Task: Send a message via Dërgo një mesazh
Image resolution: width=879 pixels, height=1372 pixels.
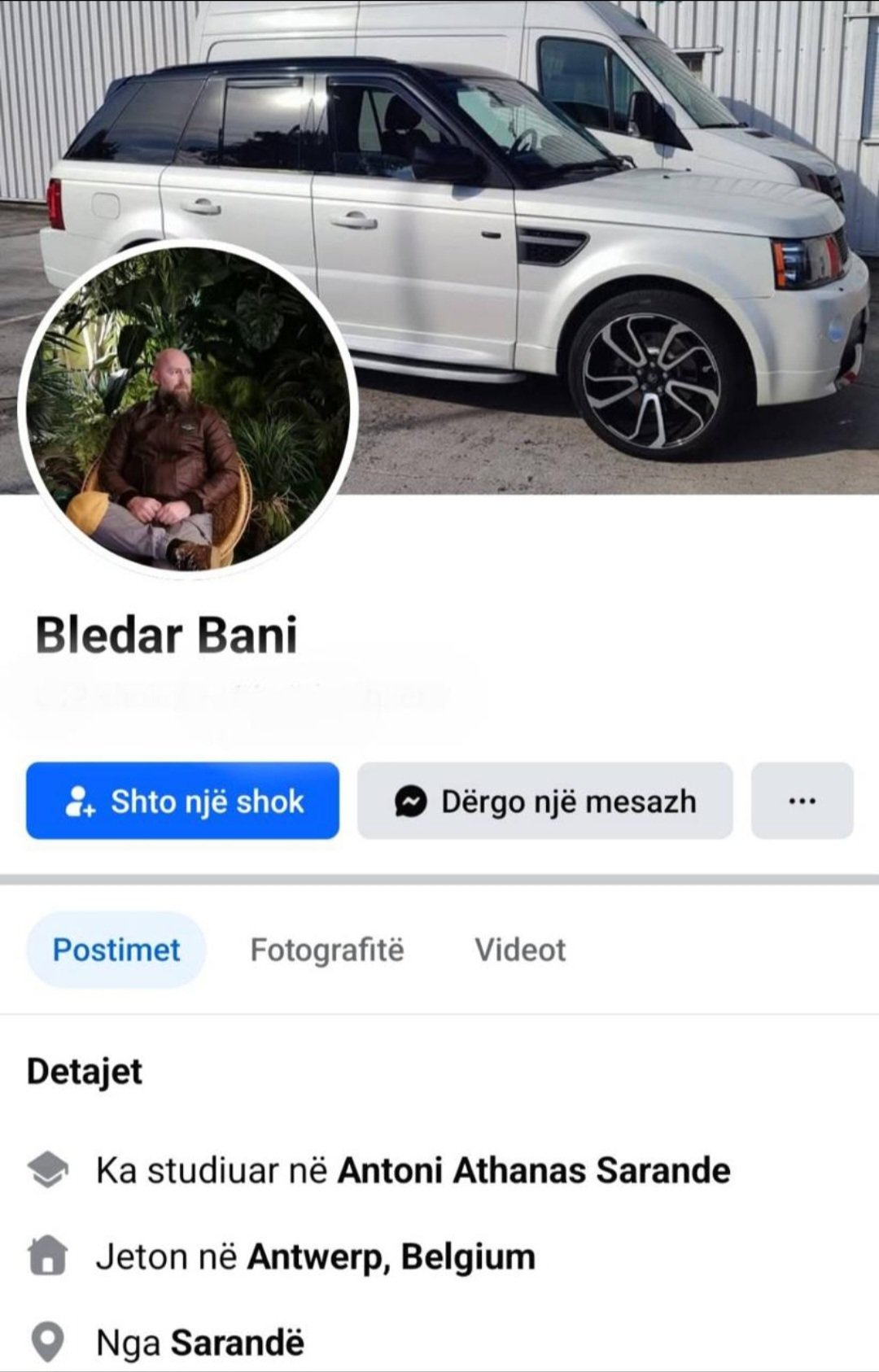Action: pos(544,801)
